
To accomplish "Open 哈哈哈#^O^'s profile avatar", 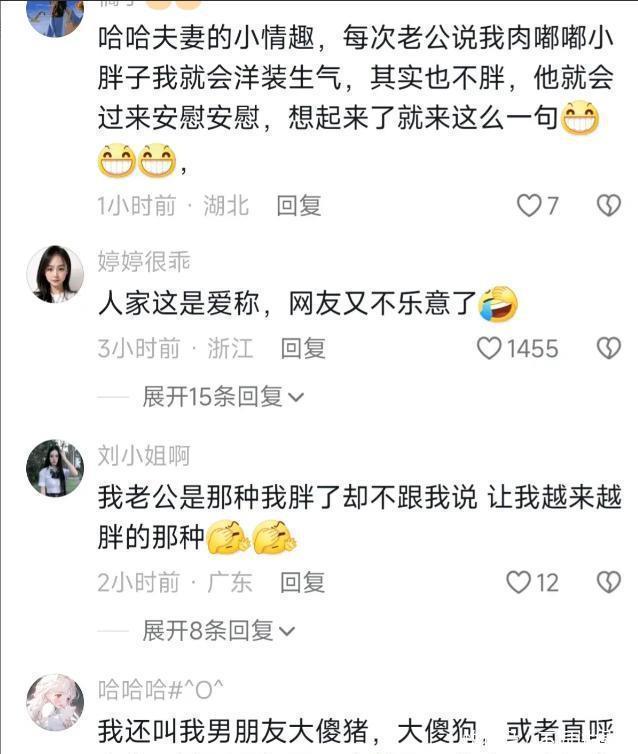I will [x=54, y=702].
